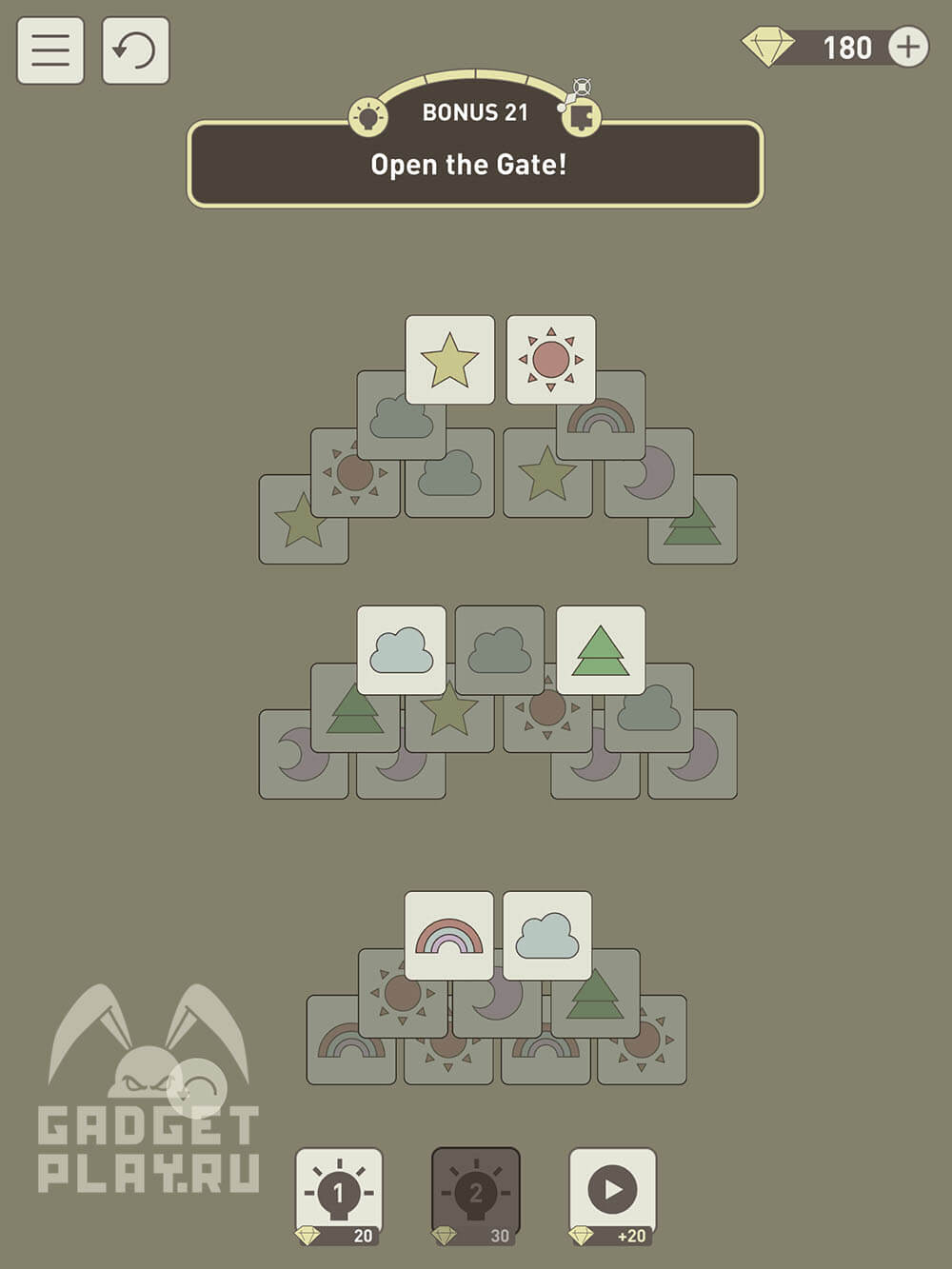Use hint 1 for 20 diamonds
This screenshot has height=1269, width=952.
339,1194
